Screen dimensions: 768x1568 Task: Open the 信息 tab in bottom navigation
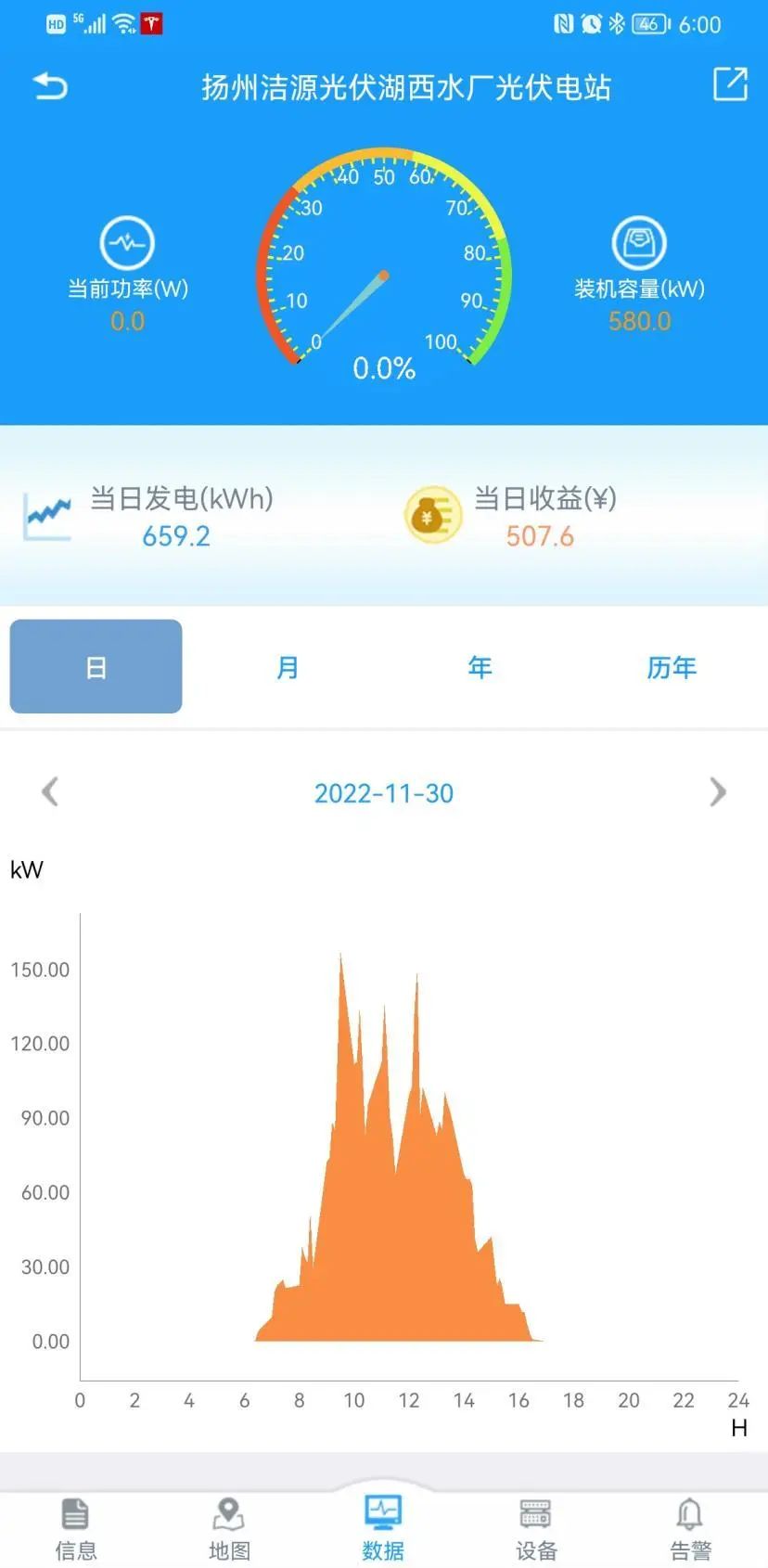tap(76, 1528)
